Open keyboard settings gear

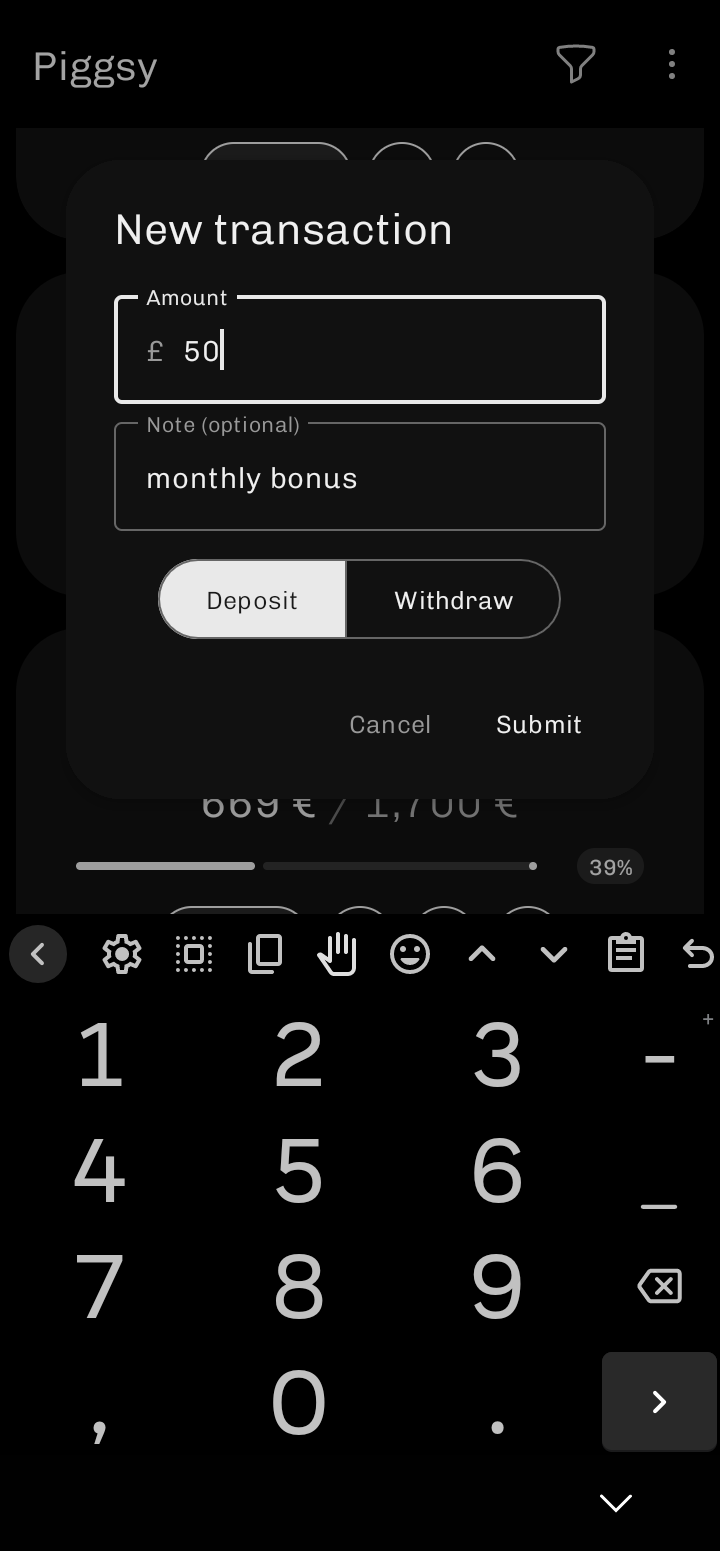[x=122, y=954]
